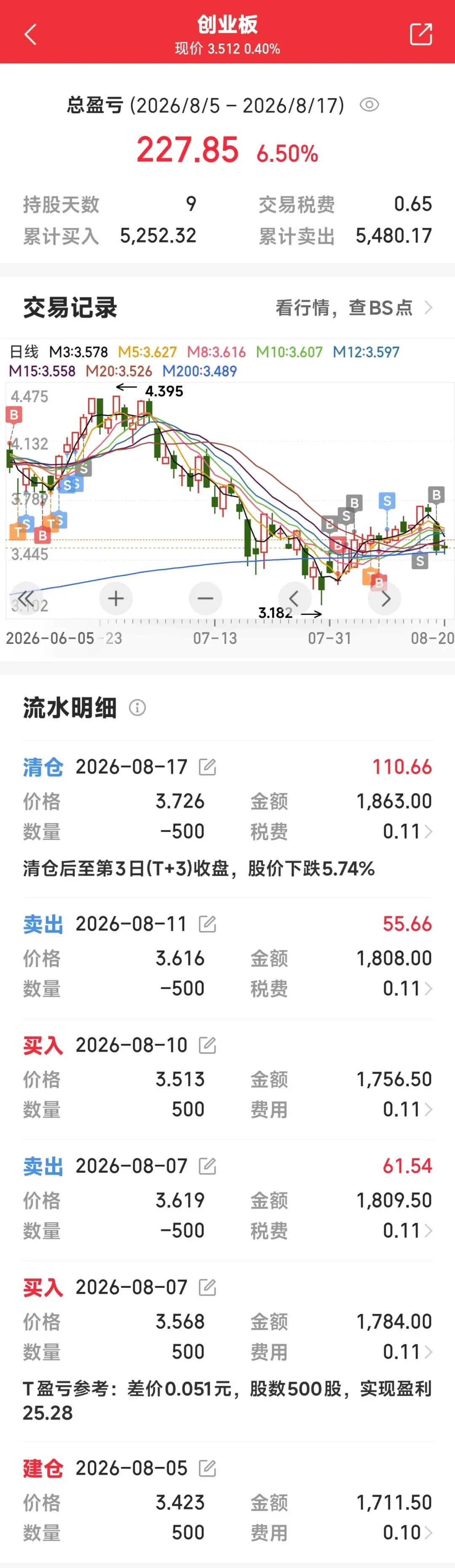Edit the 卖出 2026-08-11 record
Viewport: 455px width, 1568px height.
click(x=207, y=924)
